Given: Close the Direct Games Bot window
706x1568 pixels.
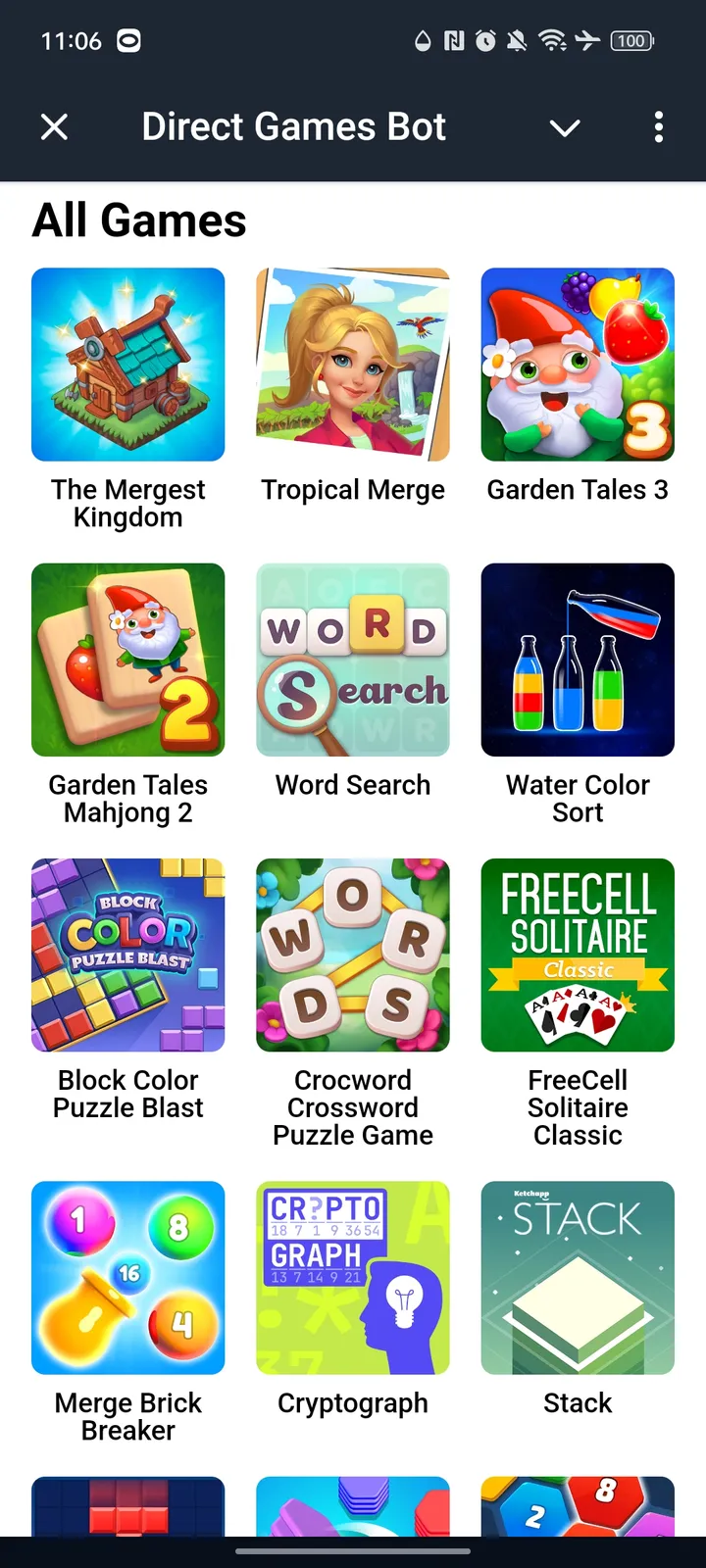Looking at the screenshot, I should 55,127.
